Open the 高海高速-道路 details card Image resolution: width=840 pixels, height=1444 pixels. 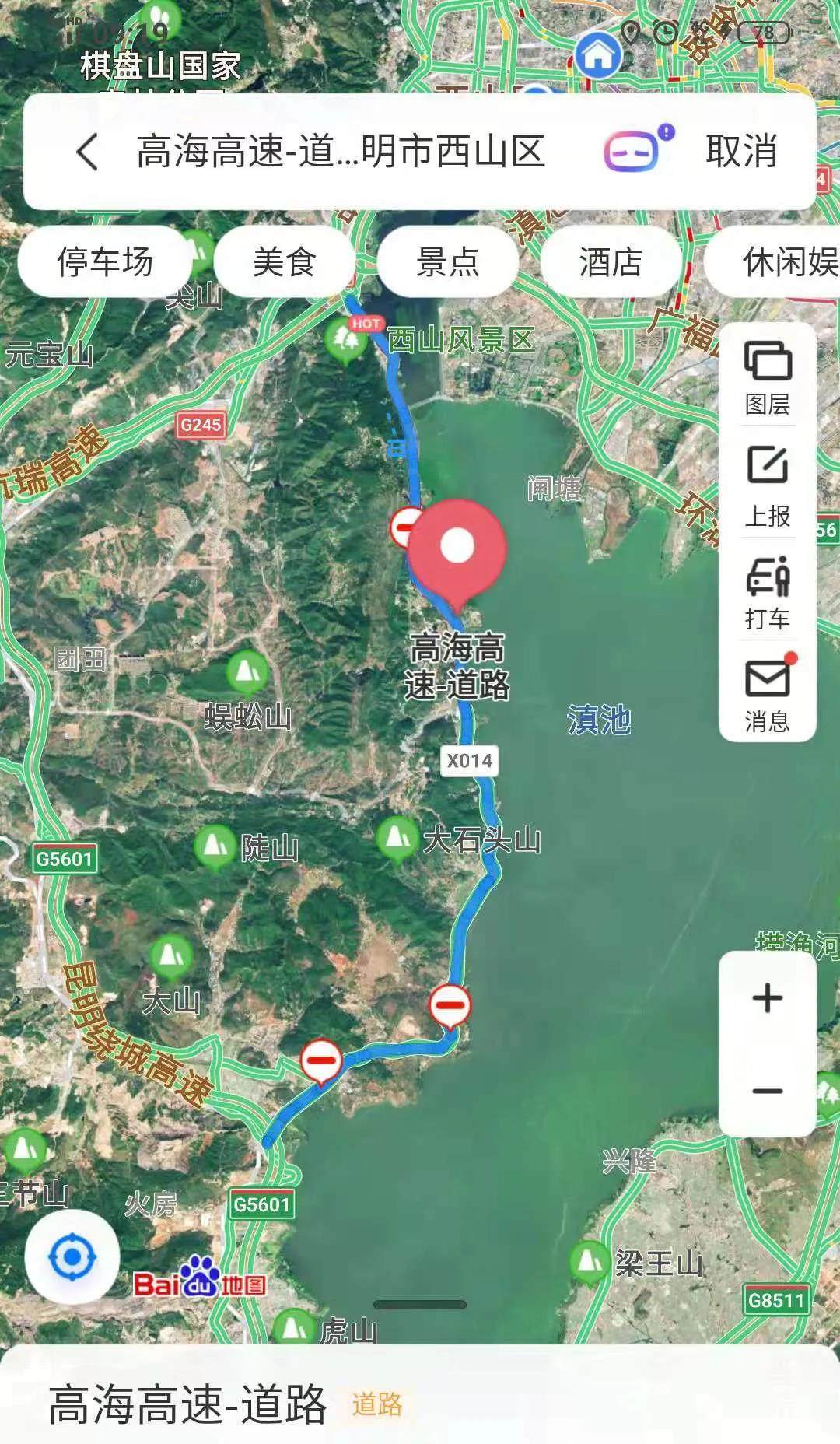(187, 1404)
